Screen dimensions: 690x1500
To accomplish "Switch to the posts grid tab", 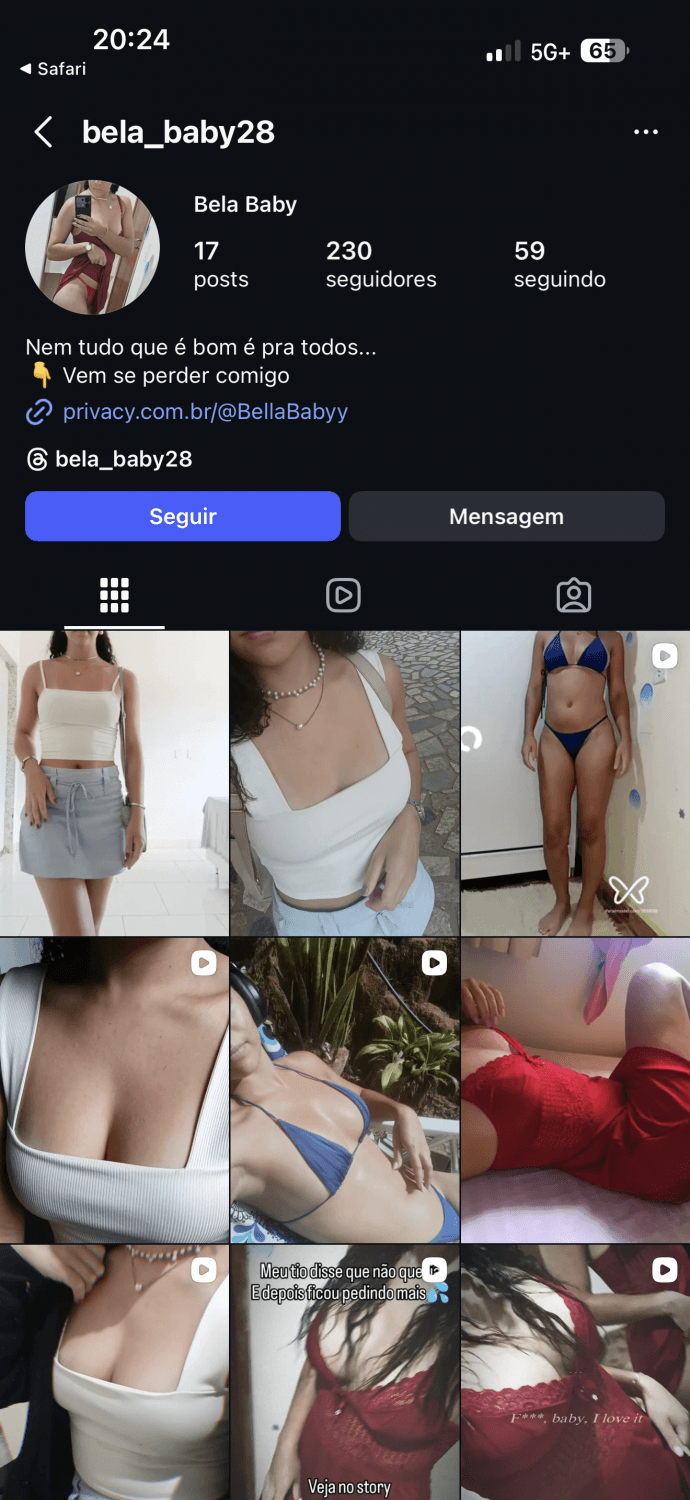I will point(114,595).
